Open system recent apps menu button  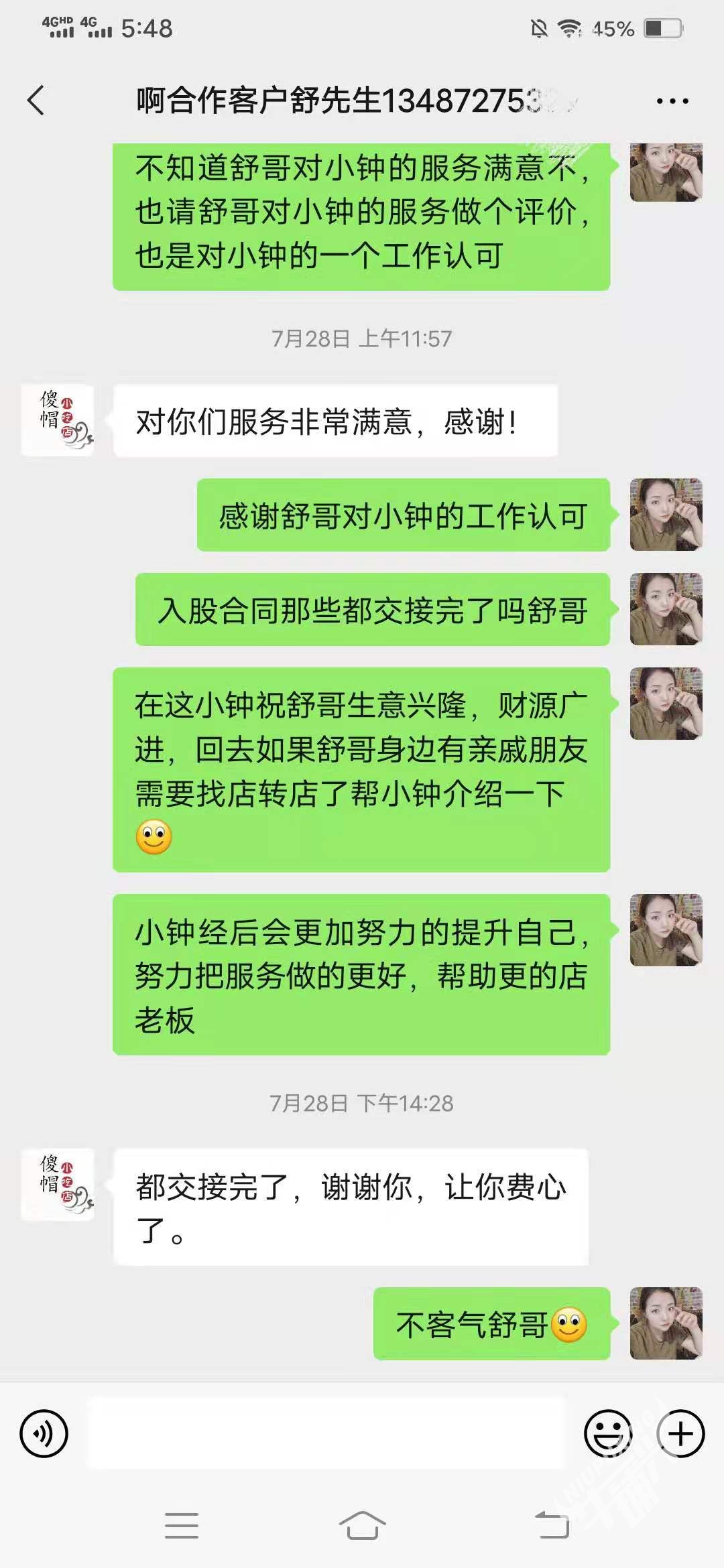click(182, 1525)
